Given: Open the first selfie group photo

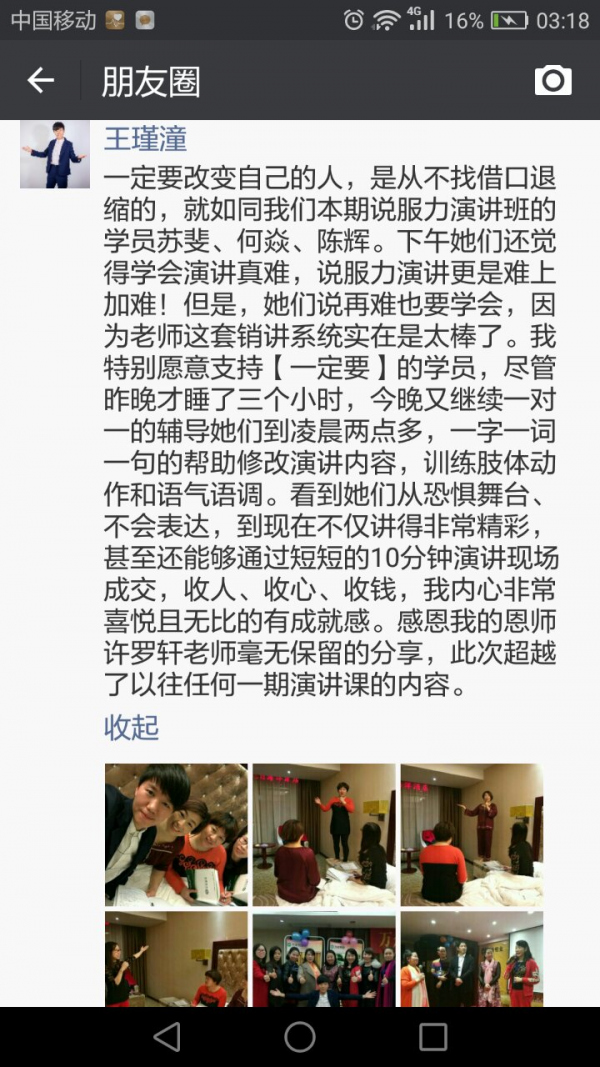Looking at the screenshot, I should click(x=176, y=834).
